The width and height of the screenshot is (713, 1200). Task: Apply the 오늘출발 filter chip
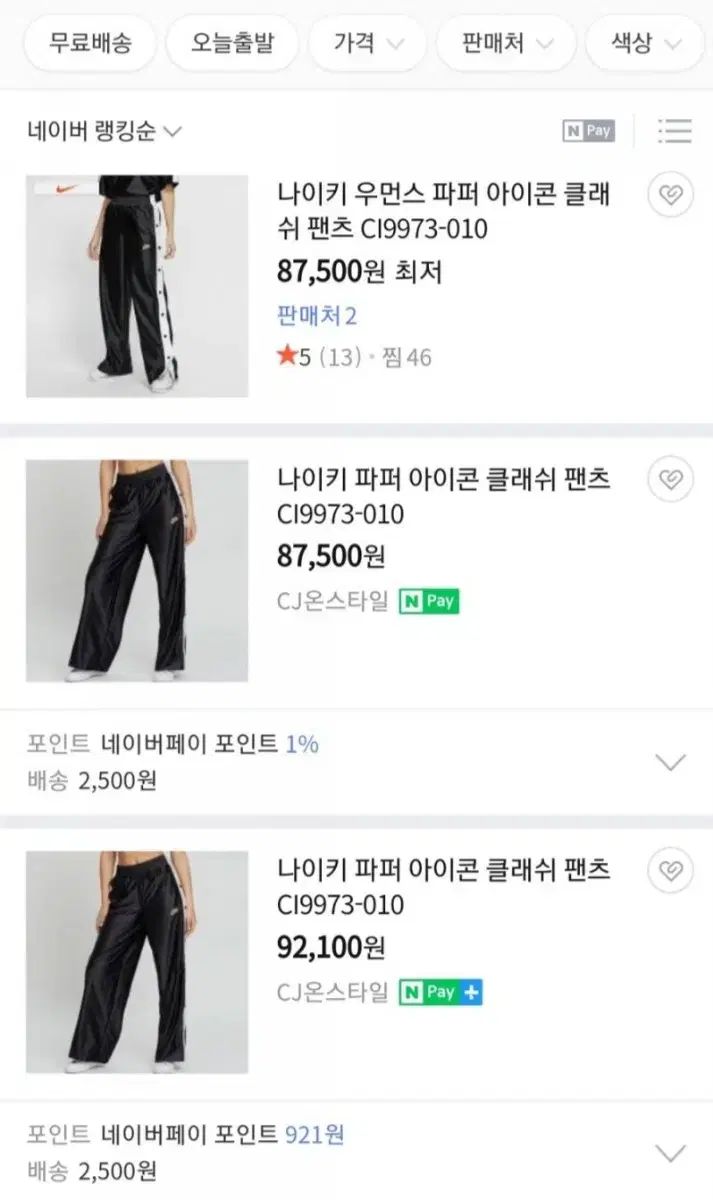tap(233, 44)
